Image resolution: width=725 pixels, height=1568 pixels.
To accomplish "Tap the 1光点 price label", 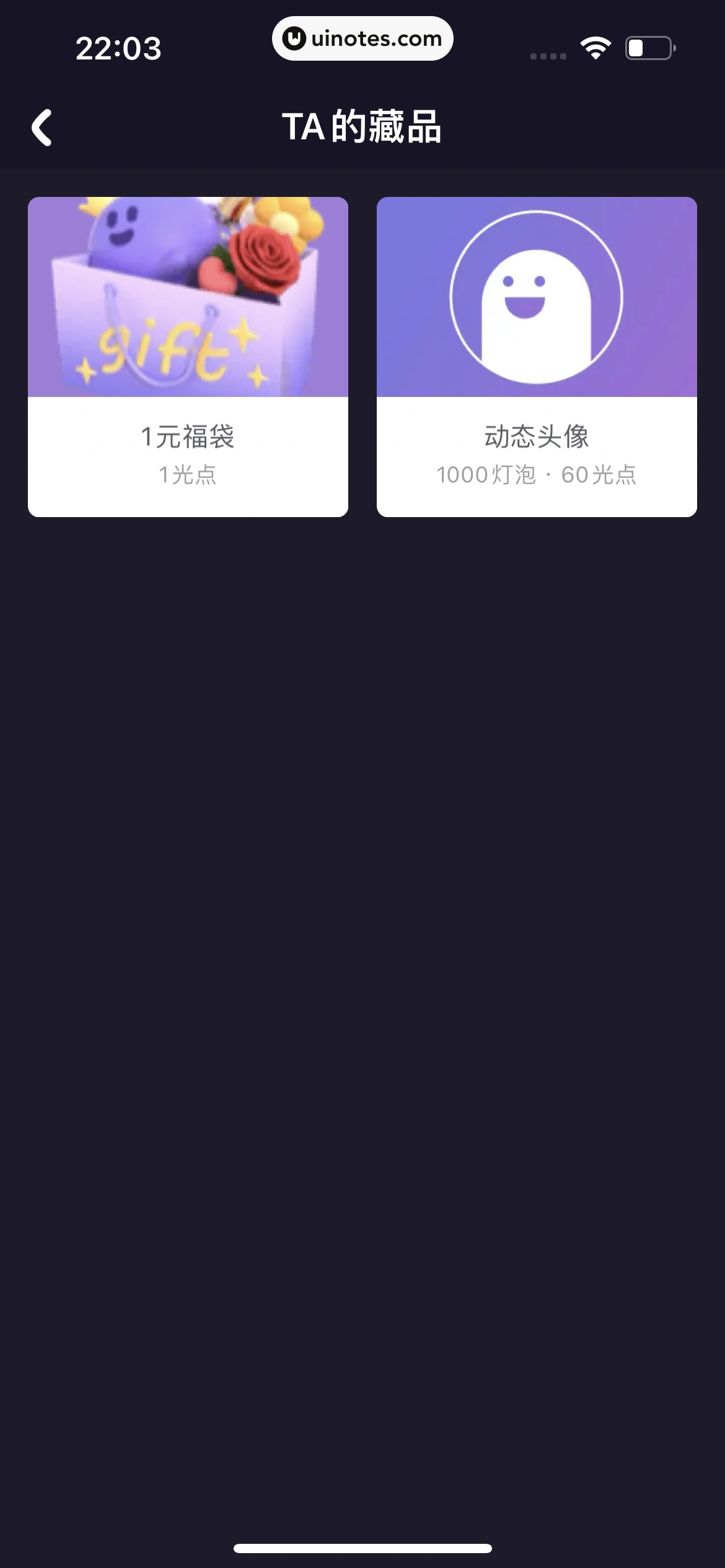I will tap(187, 475).
